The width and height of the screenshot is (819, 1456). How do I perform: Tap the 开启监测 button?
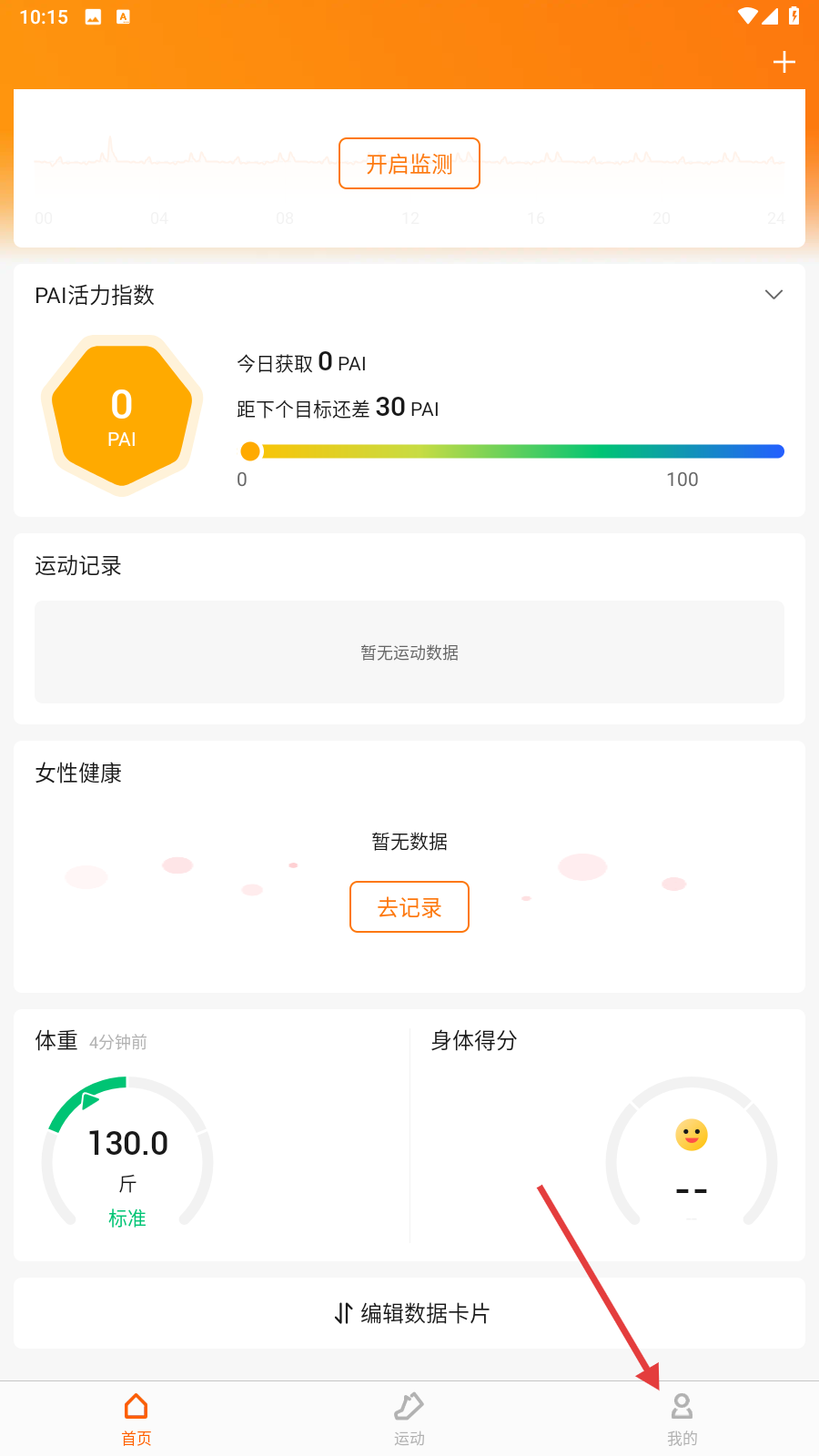pyautogui.click(x=409, y=164)
